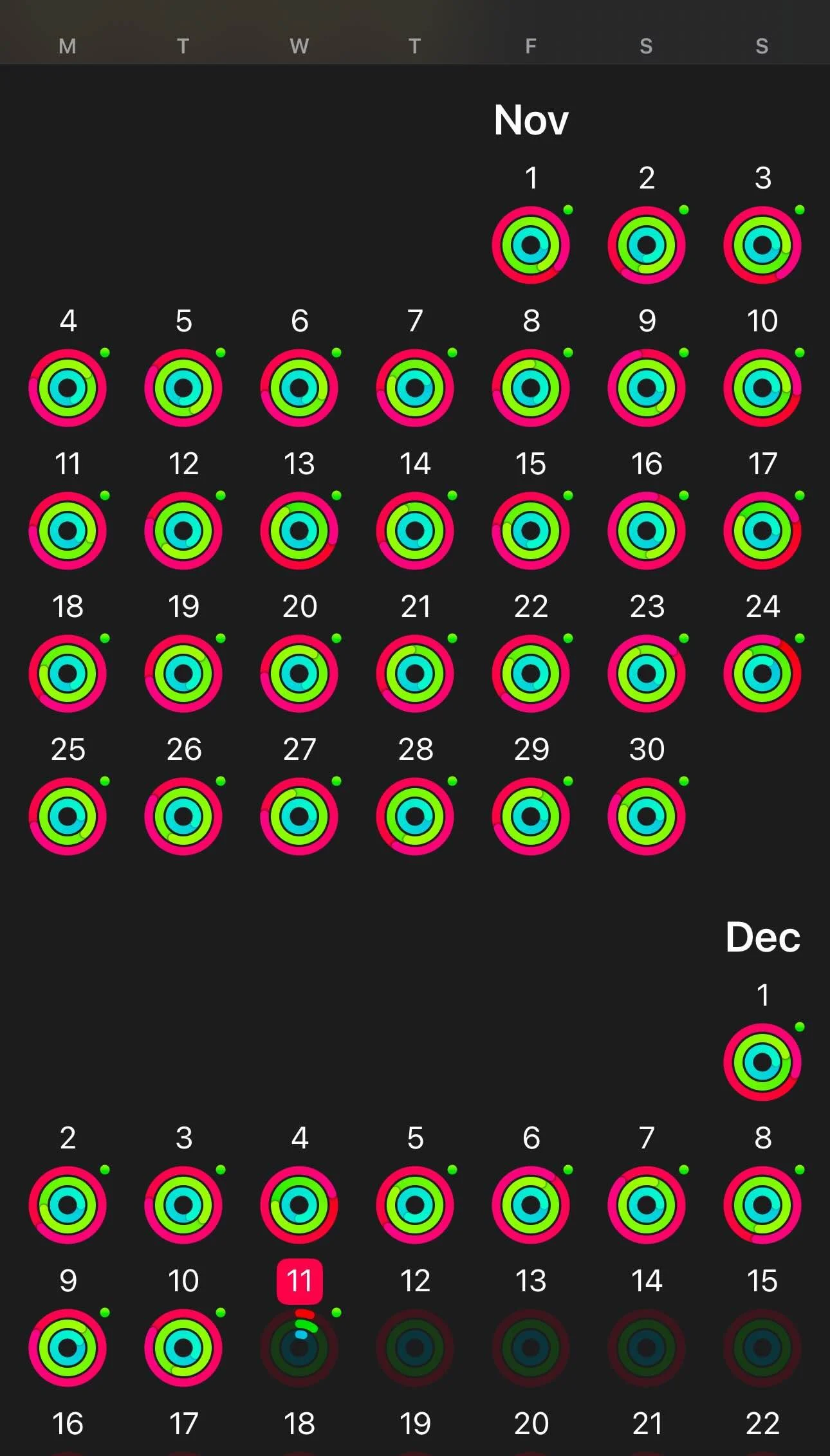Viewport: 830px width, 1456px height.
Task: Open December 6 activity summary
Action: pos(531,1205)
